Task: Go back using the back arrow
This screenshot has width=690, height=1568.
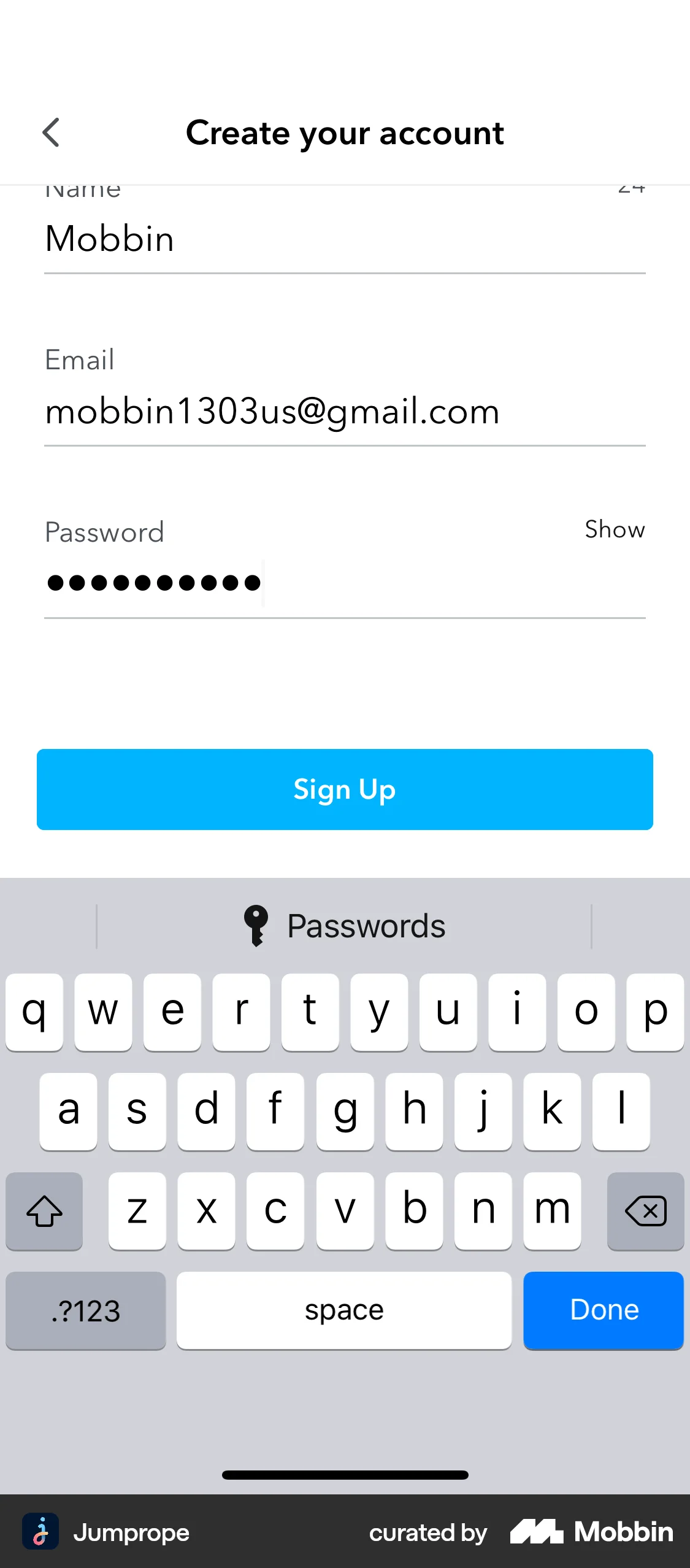Action: pyautogui.click(x=52, y=132)
